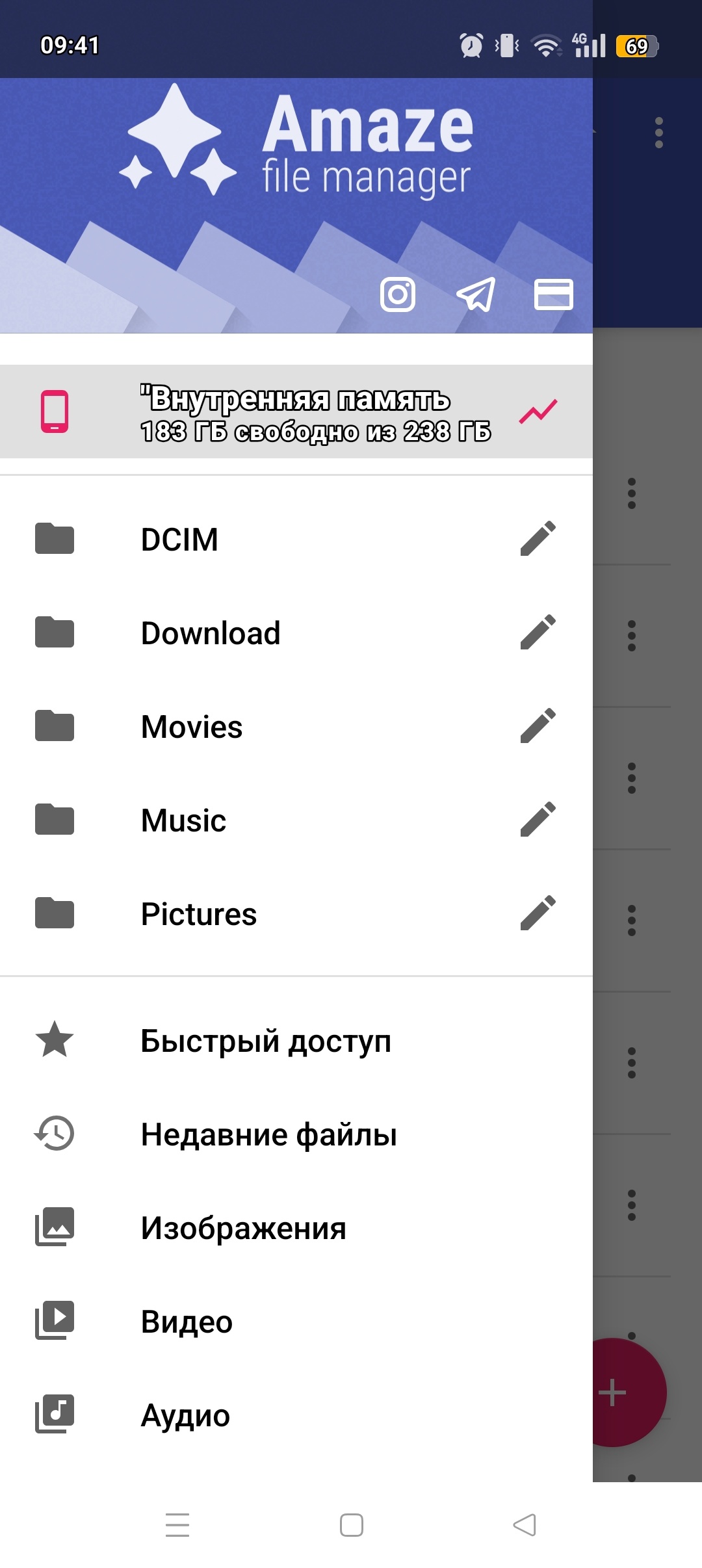
Task: Open the Видео section
Action: pos(187,1322)
